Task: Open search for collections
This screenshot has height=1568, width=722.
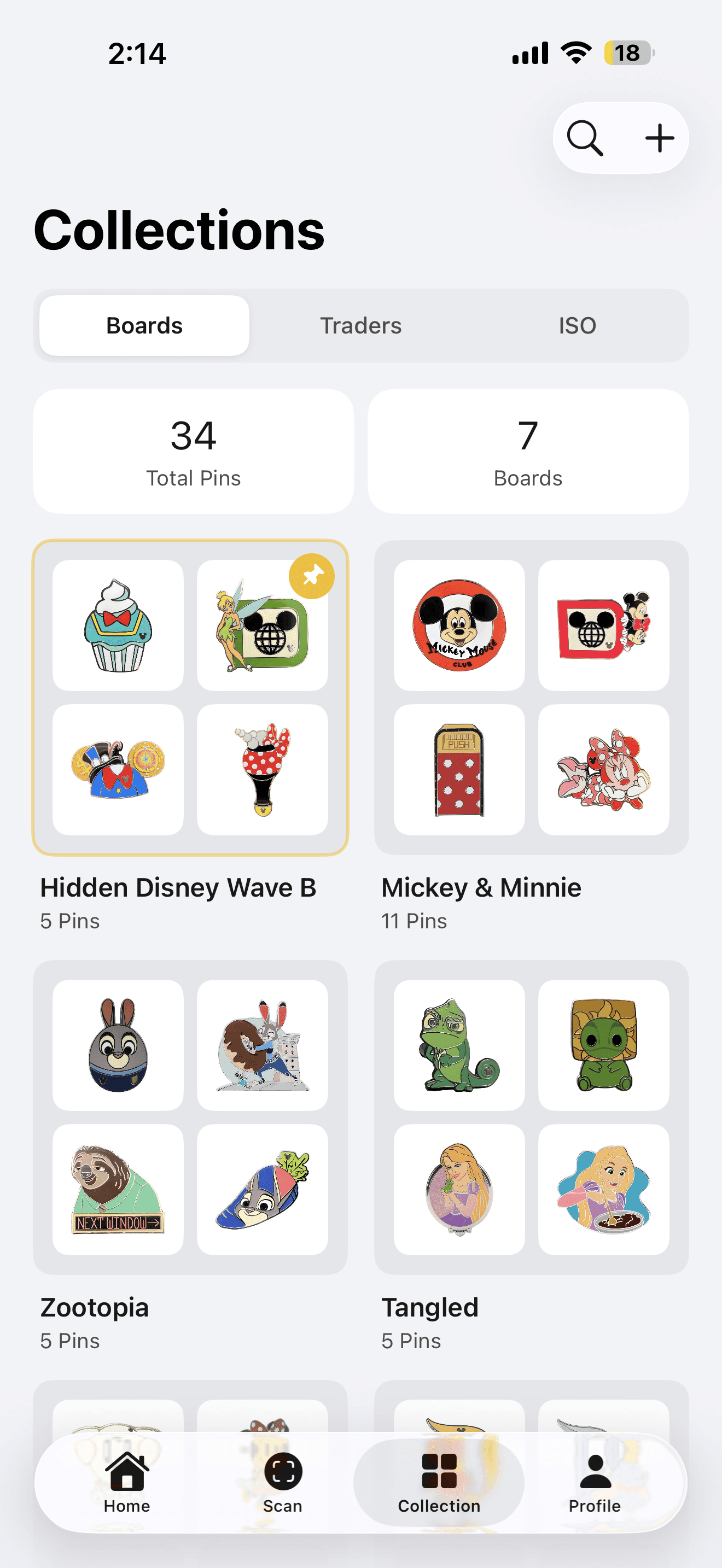Action: coord(584,138)
